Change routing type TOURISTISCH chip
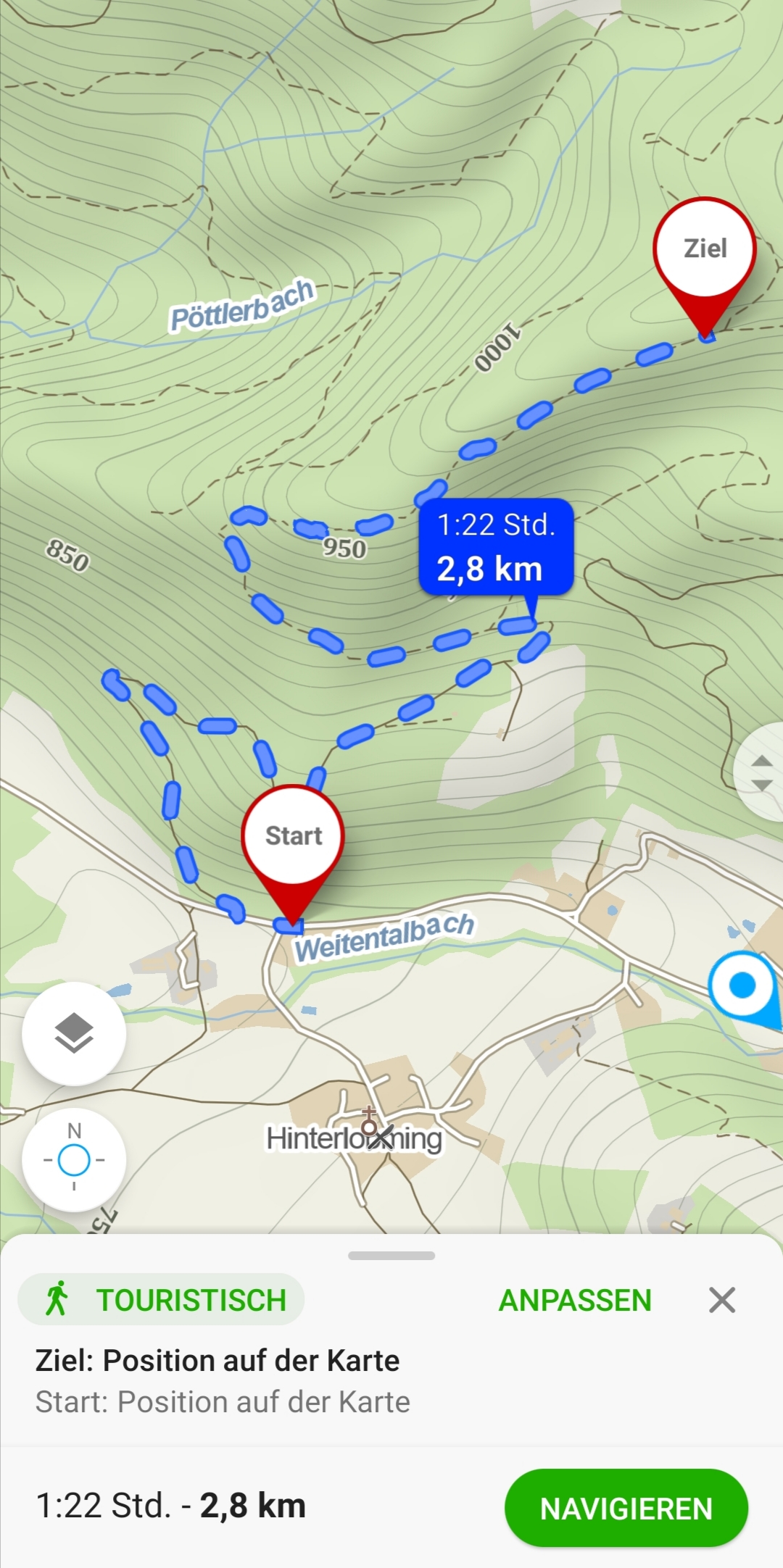 click(162, 1300)
